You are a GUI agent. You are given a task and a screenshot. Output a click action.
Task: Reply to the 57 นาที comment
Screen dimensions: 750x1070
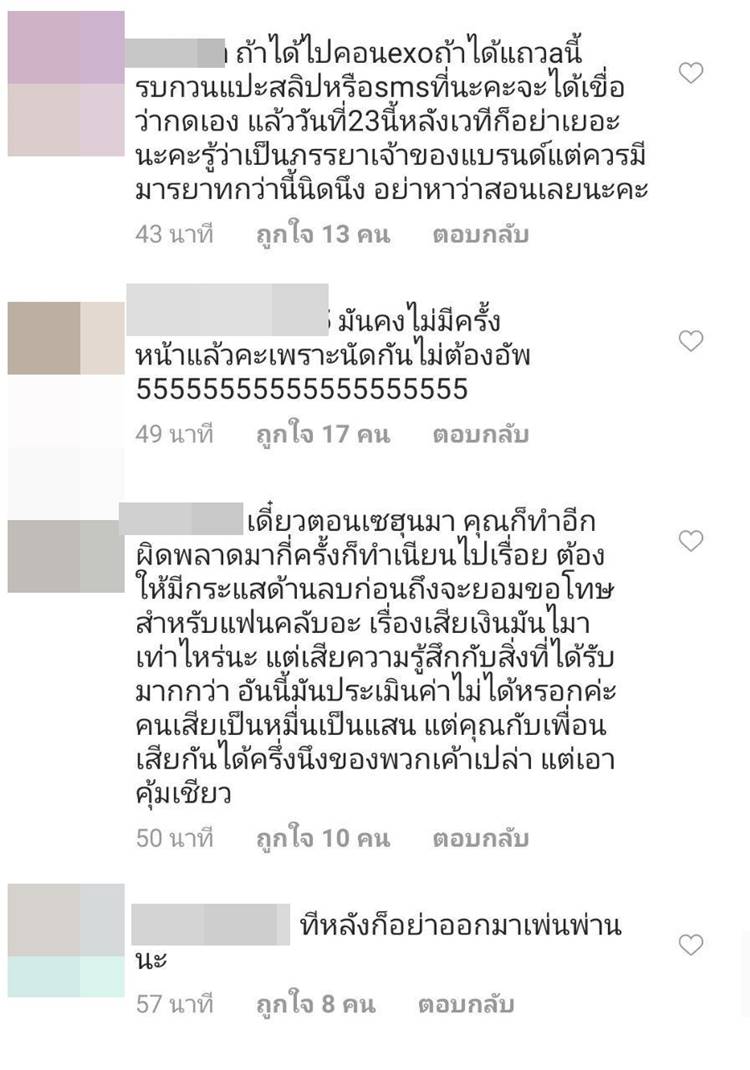pyautogui.click(x=480, y=1004)
